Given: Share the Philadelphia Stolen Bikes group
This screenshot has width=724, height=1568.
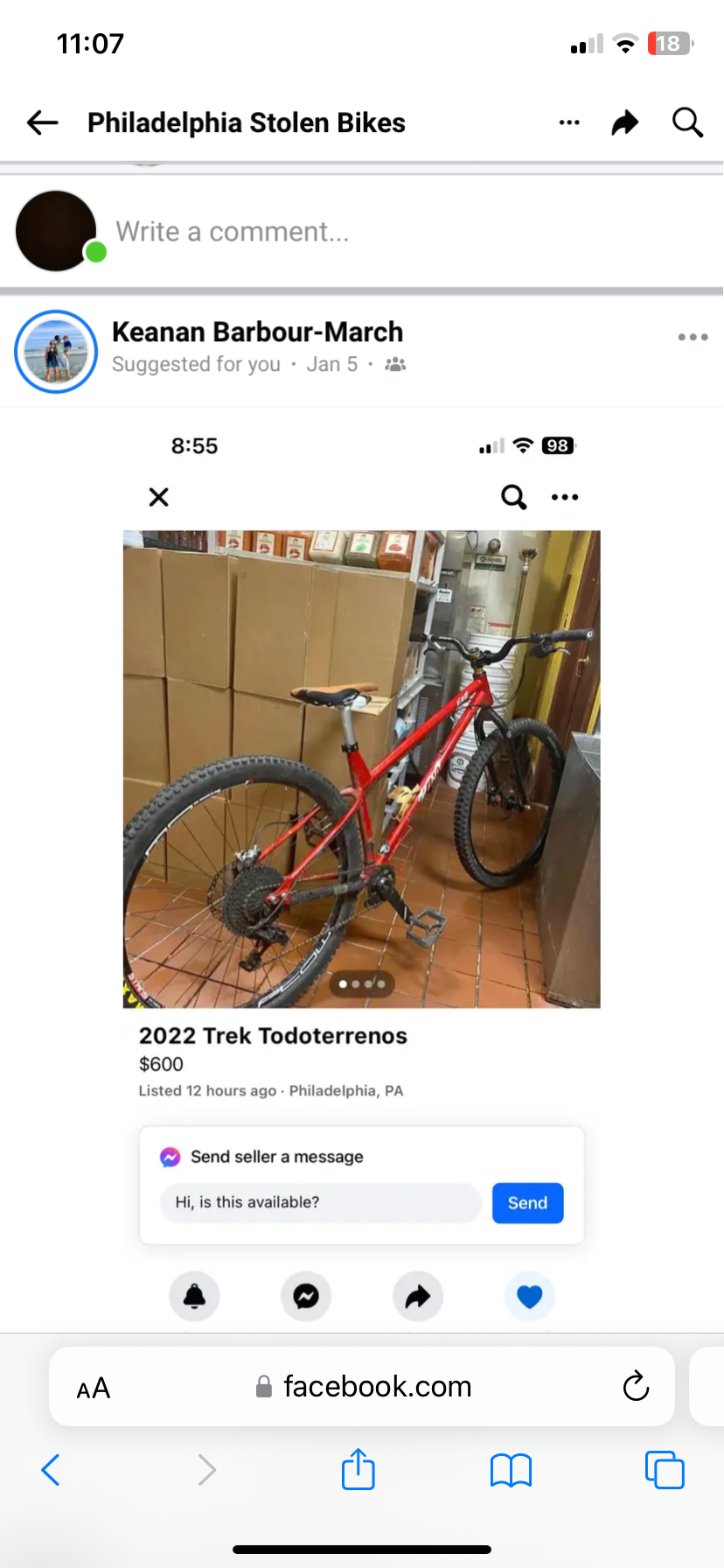Looking at the screenshot, I should click(x=624, y=122).
